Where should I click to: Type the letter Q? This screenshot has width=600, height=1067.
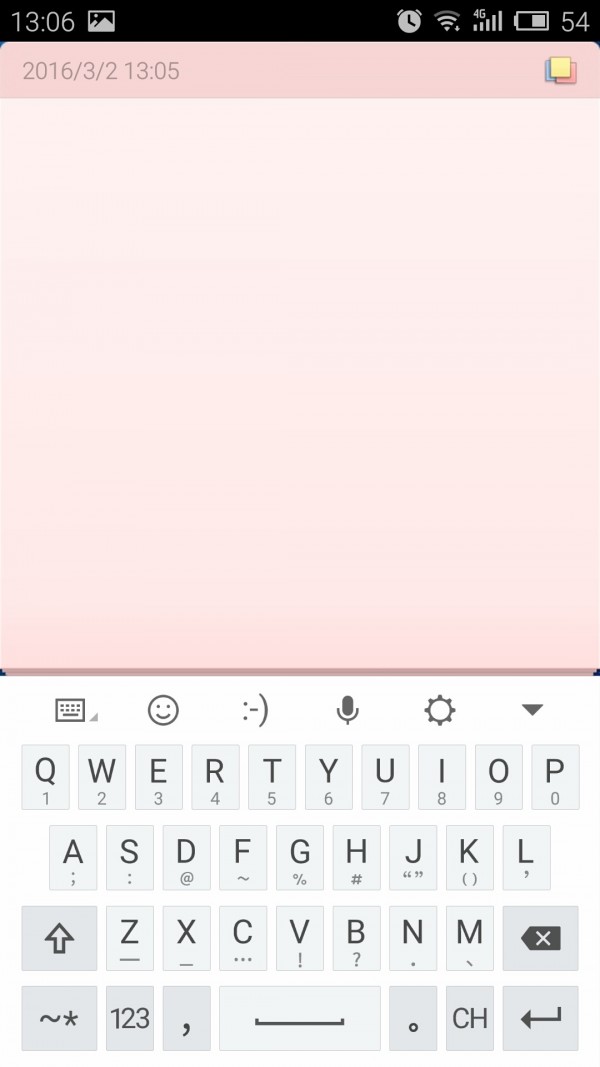click(46, 777)
